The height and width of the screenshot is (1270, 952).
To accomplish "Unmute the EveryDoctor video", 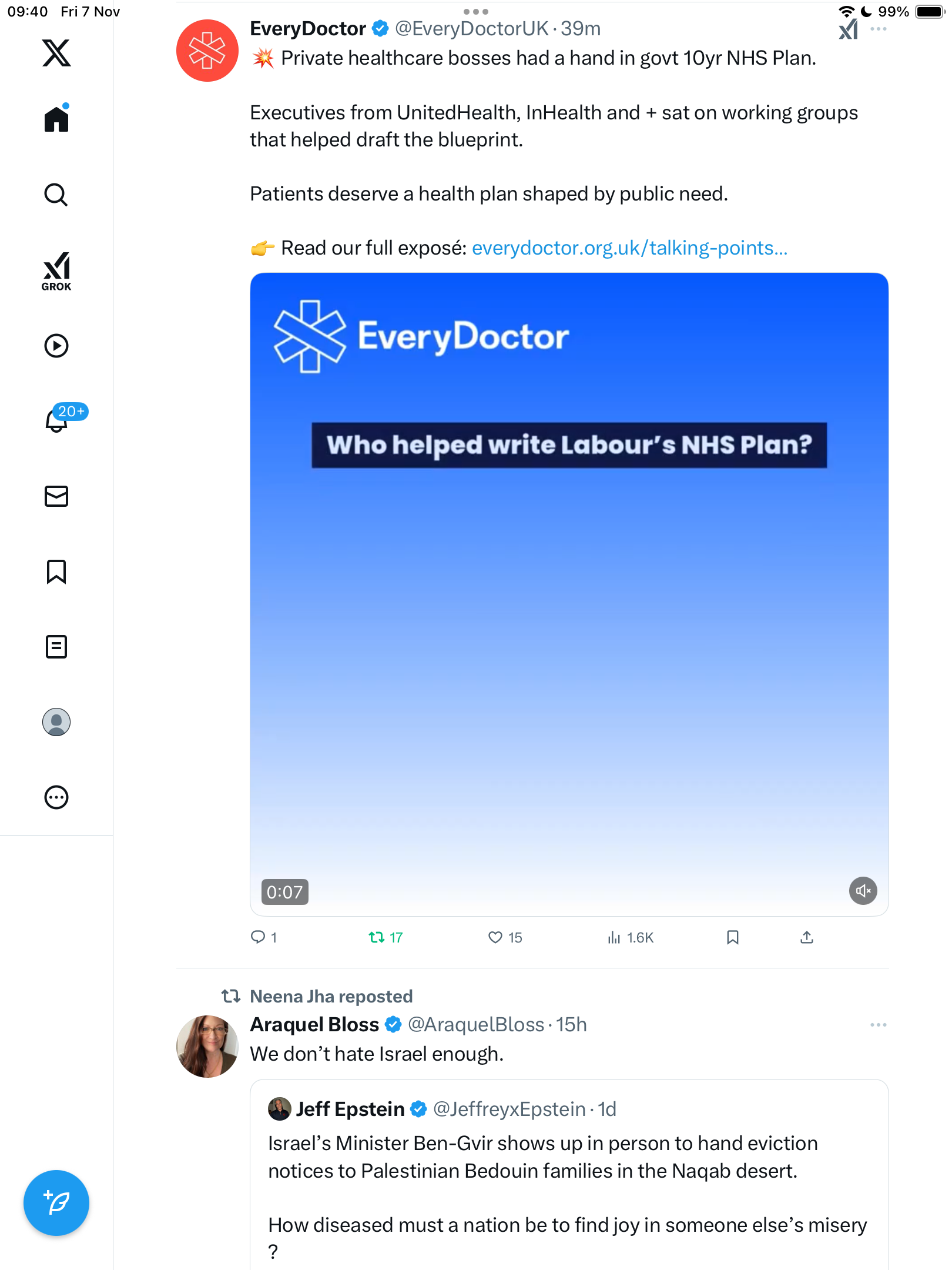I will point(863,891).
